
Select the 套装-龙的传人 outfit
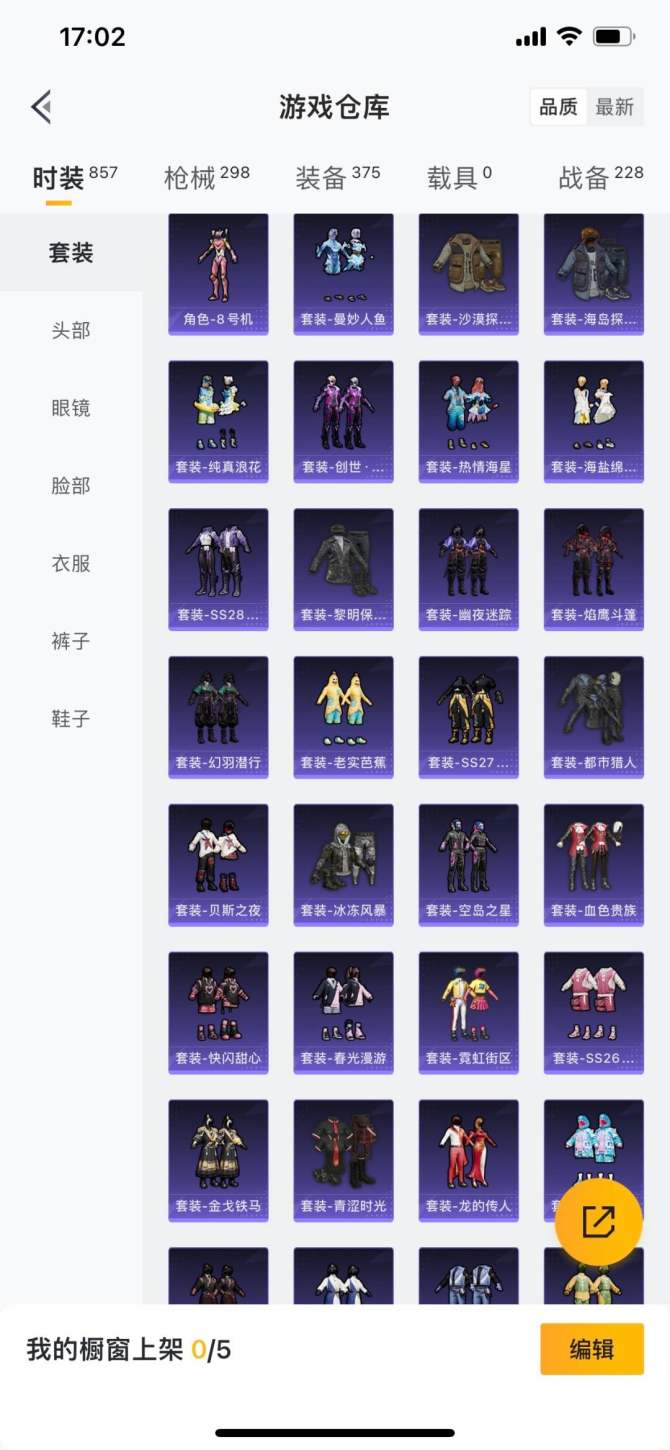[468, 1160]
